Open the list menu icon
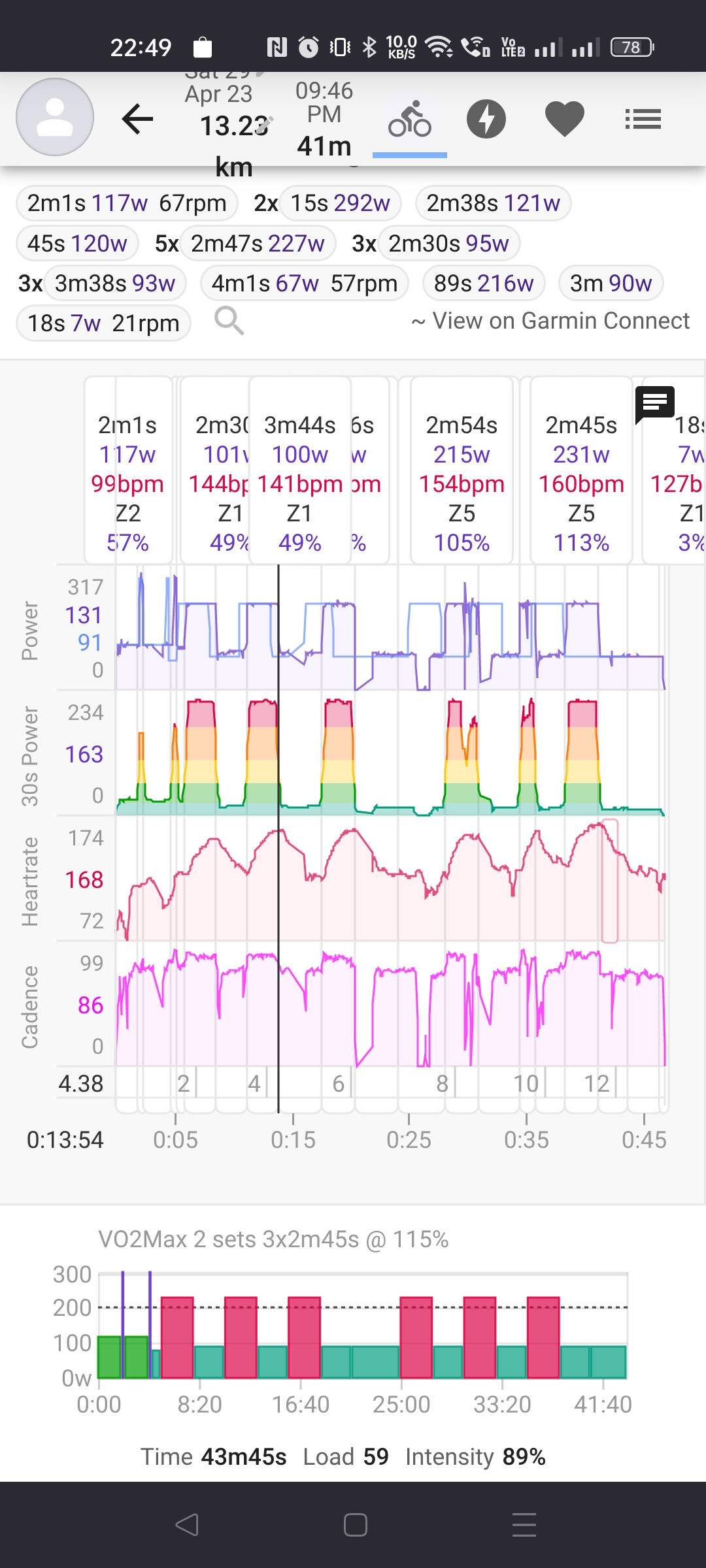Image resolution: width=706 pixels, height=1568 pixels. tap(643, 119)
